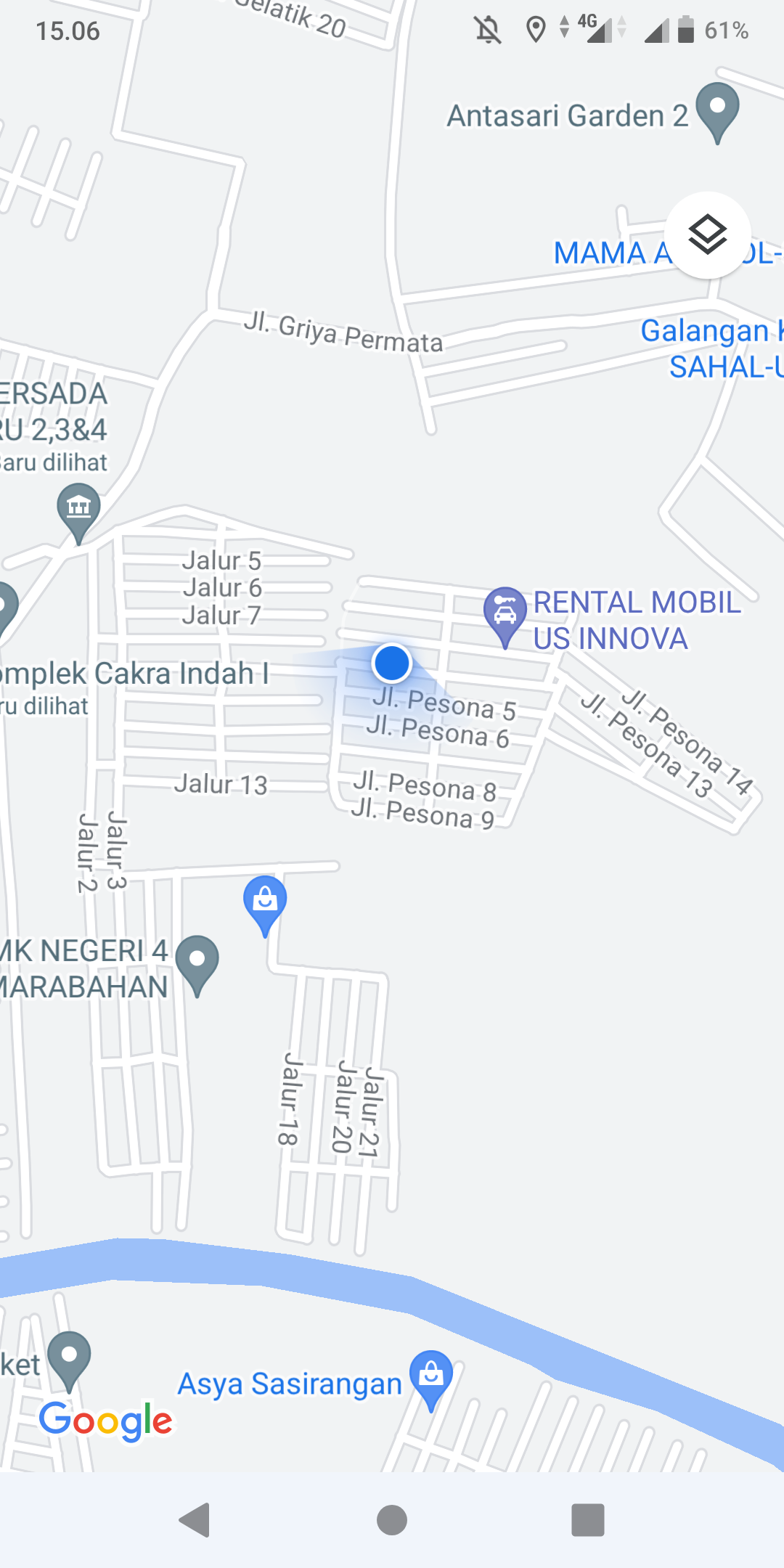Open the map layers button
The width and height of the screenshot is (784, 1568).
point(708,234)
